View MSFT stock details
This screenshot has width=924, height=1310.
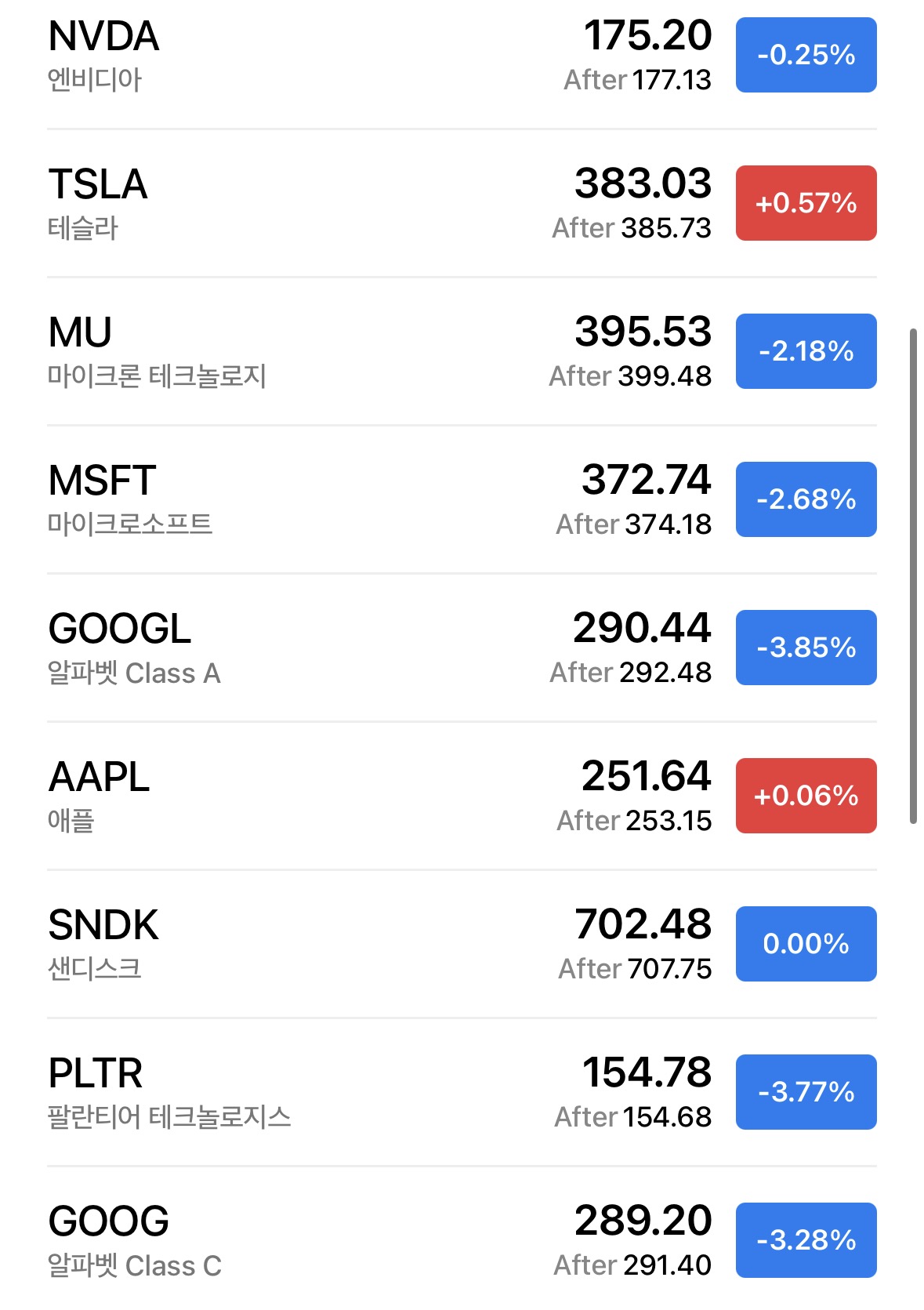coord(462,499)
